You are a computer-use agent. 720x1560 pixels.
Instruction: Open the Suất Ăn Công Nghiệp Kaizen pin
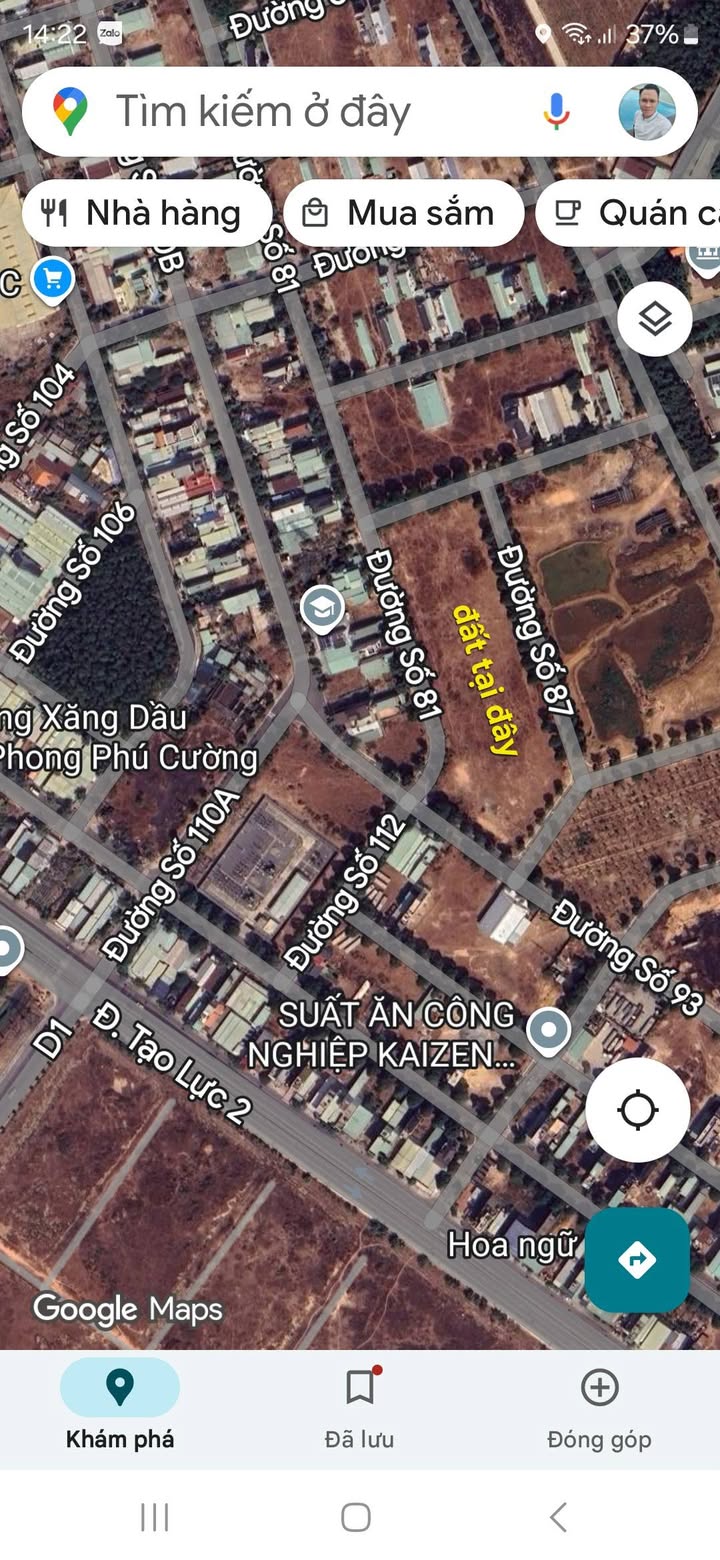(x=549, y=1032)
